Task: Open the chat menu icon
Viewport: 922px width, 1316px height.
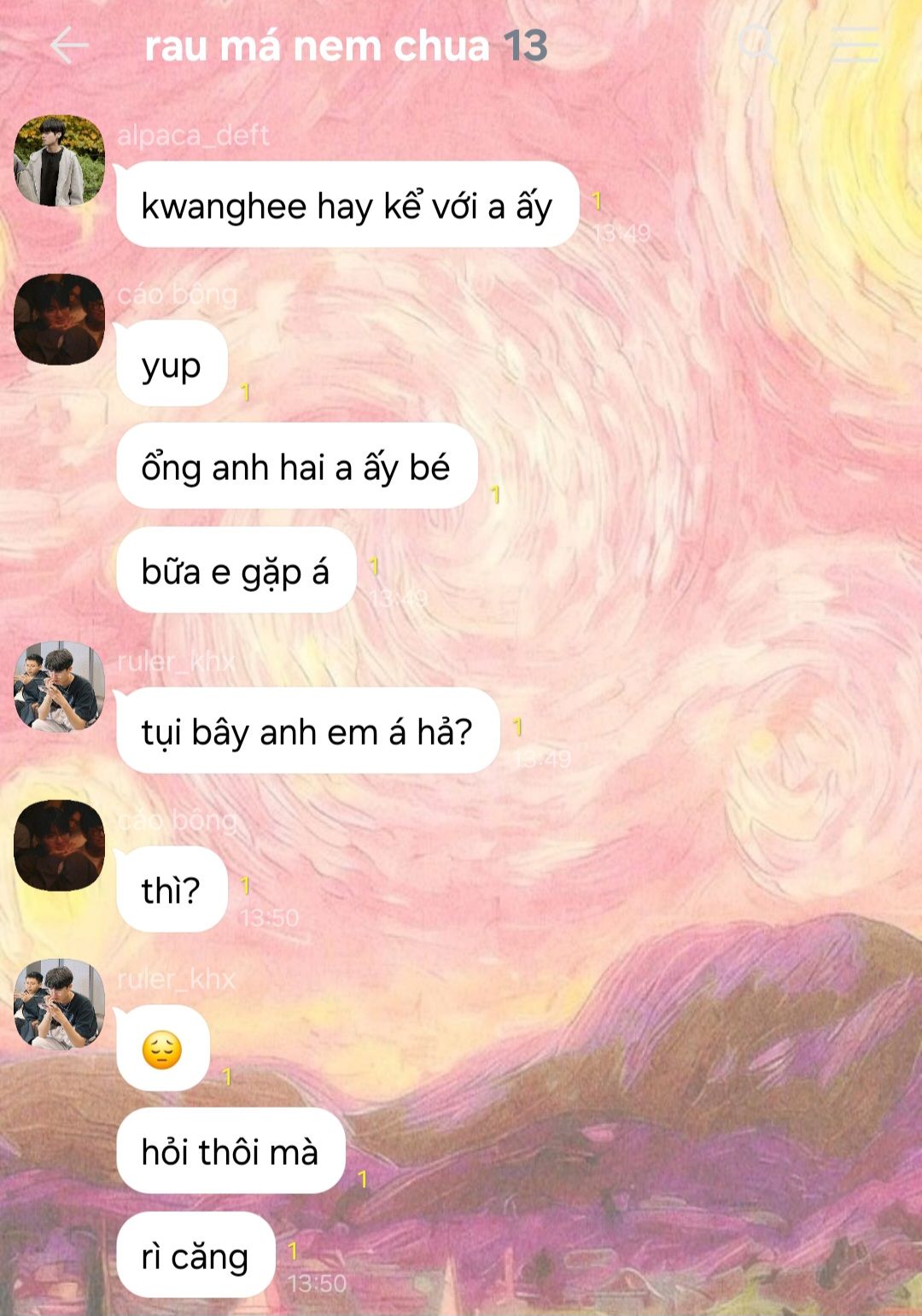Action: click(854, 44)
